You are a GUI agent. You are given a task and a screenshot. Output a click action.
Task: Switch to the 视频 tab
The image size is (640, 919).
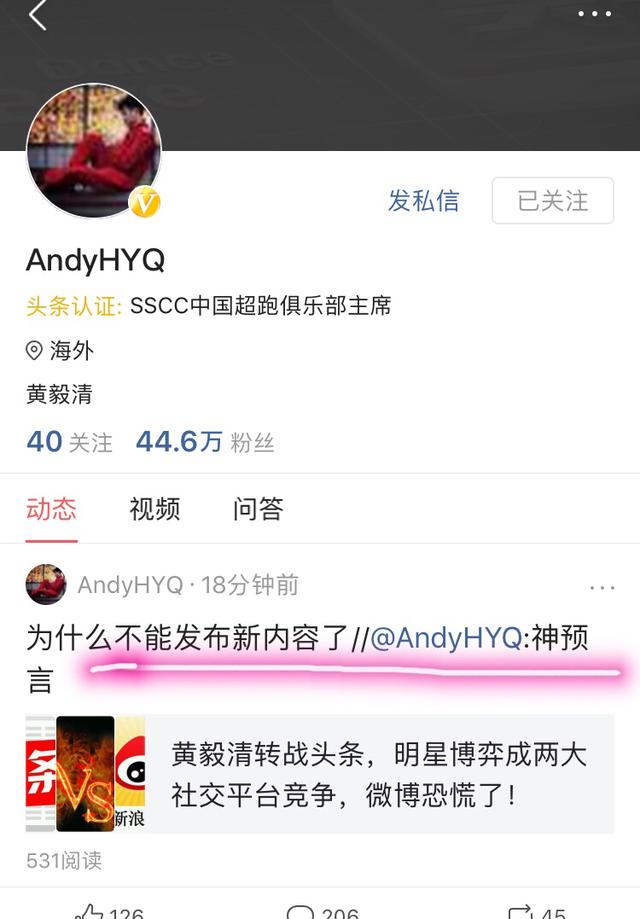[154, 509]
